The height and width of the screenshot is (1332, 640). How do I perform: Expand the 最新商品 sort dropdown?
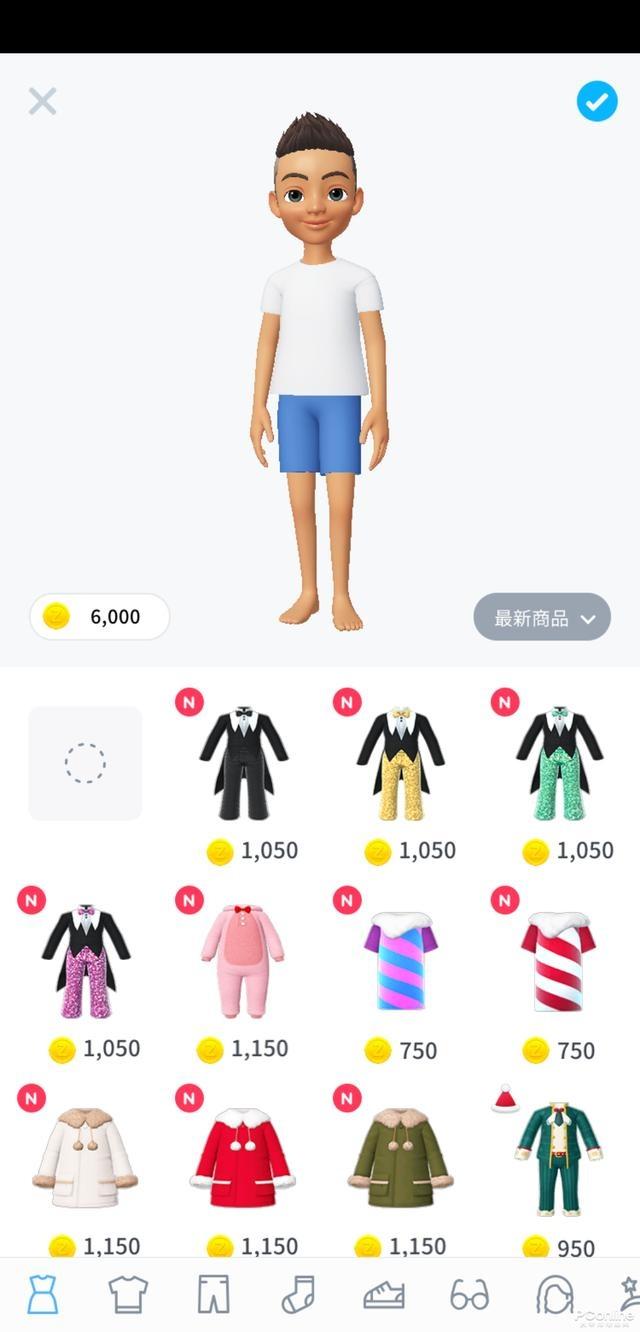pyautogui.click(x=542, y=618)
